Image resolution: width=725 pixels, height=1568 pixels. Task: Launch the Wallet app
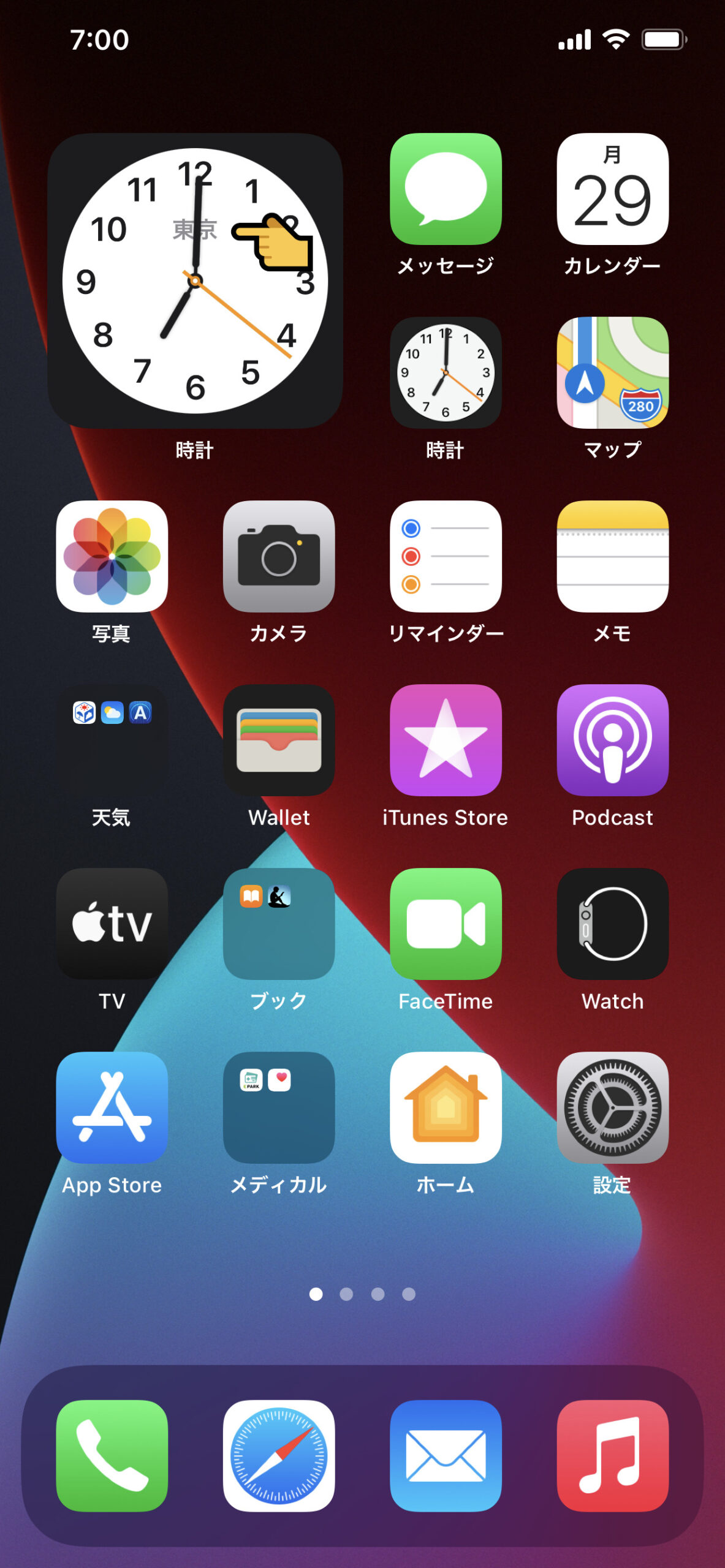click(279, 740)
